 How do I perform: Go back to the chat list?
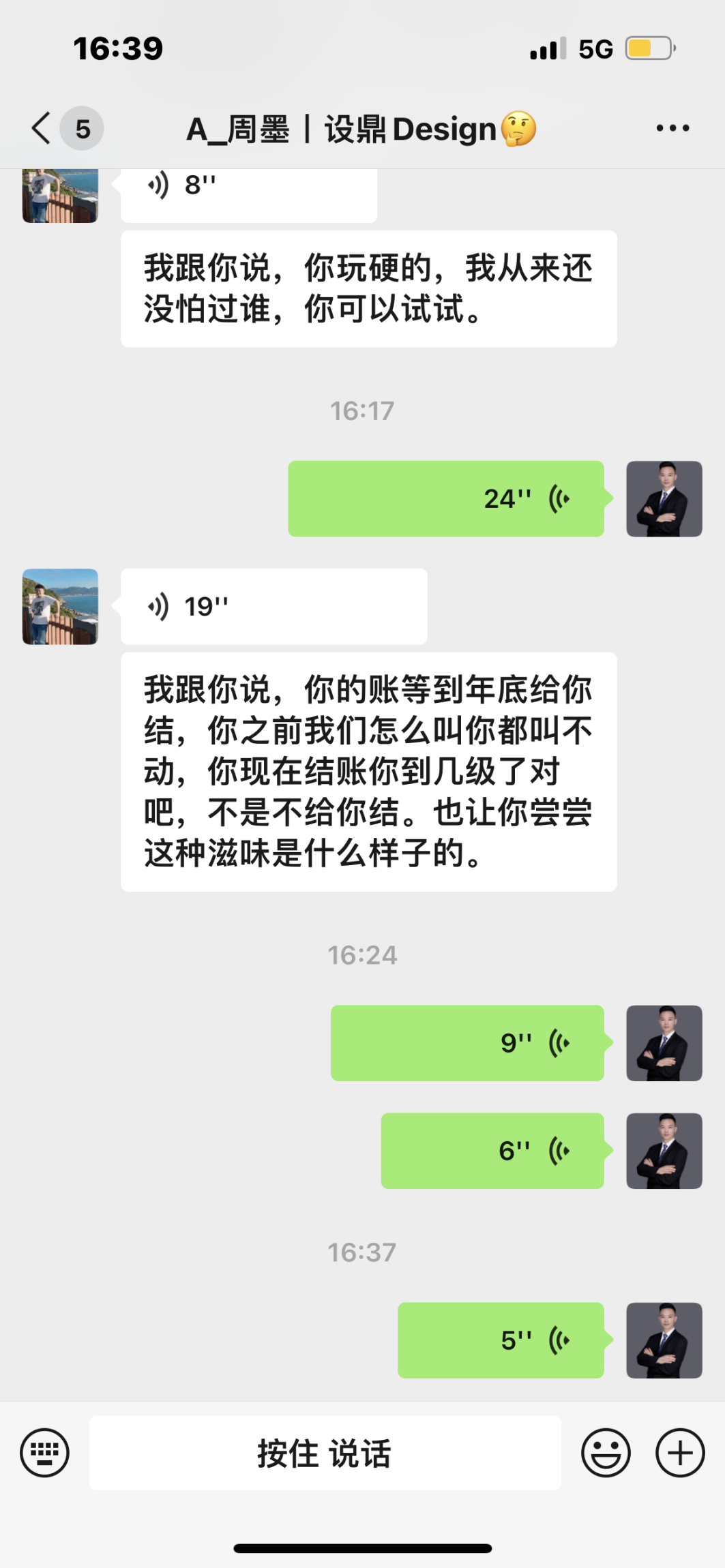tap(42, 128)
